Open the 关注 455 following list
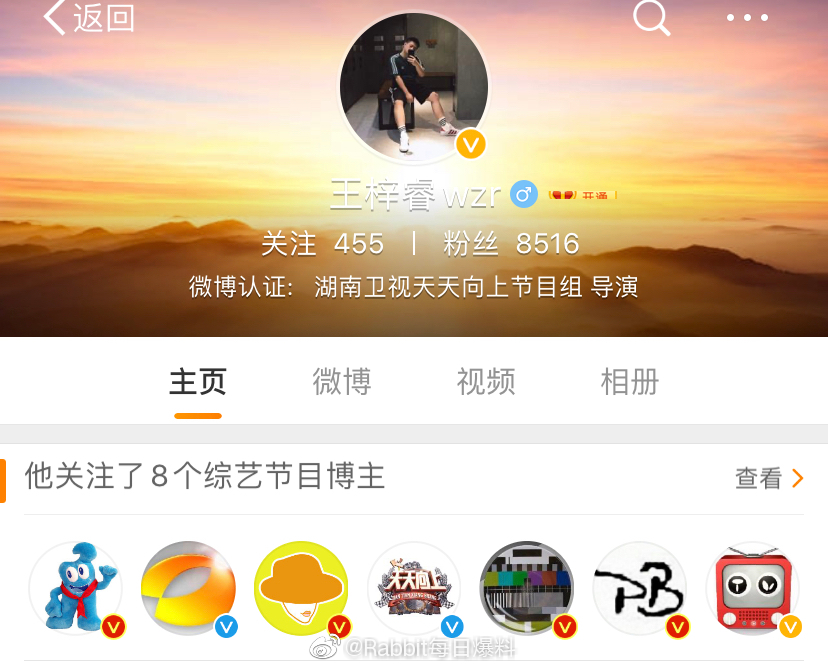 point(322,243)
